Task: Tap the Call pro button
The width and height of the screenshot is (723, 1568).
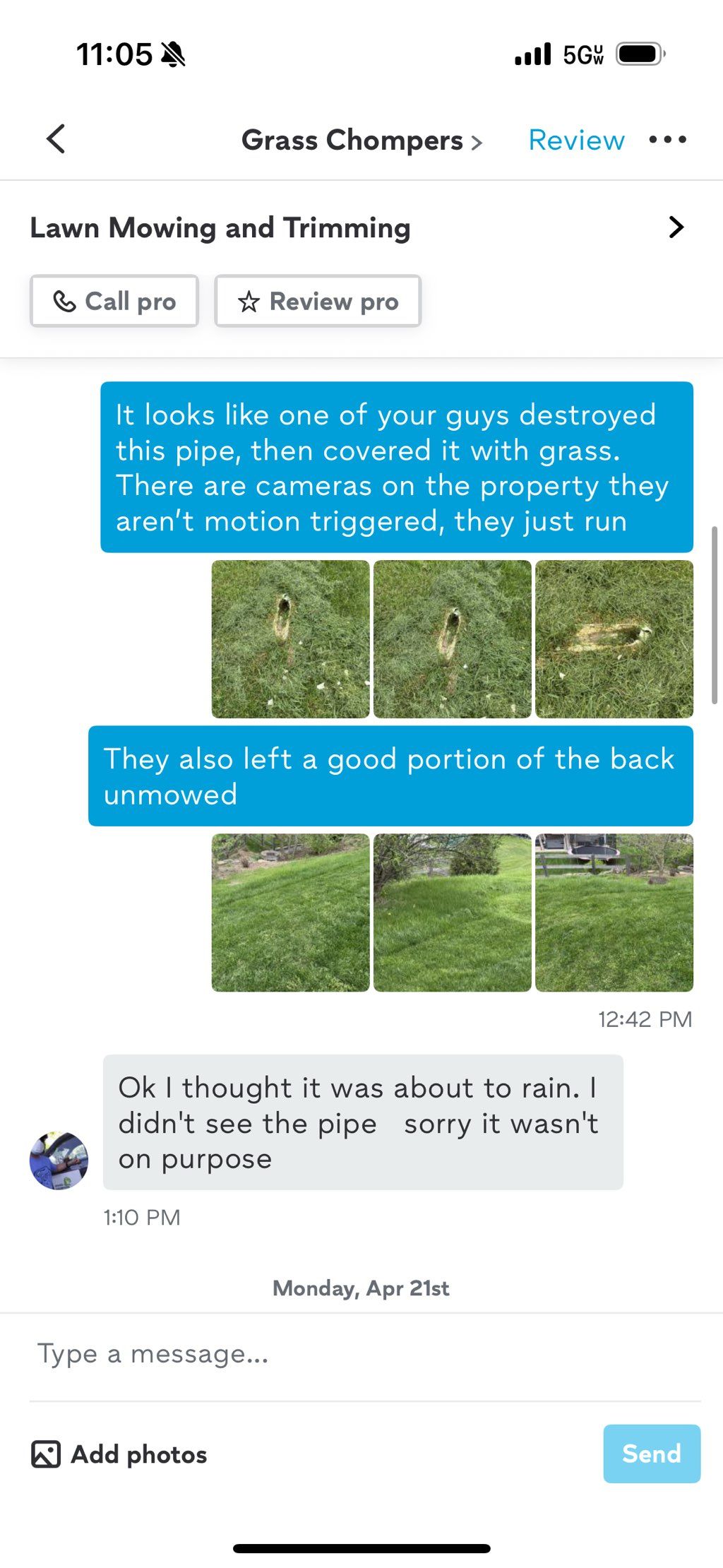Action: coord(114,302)
